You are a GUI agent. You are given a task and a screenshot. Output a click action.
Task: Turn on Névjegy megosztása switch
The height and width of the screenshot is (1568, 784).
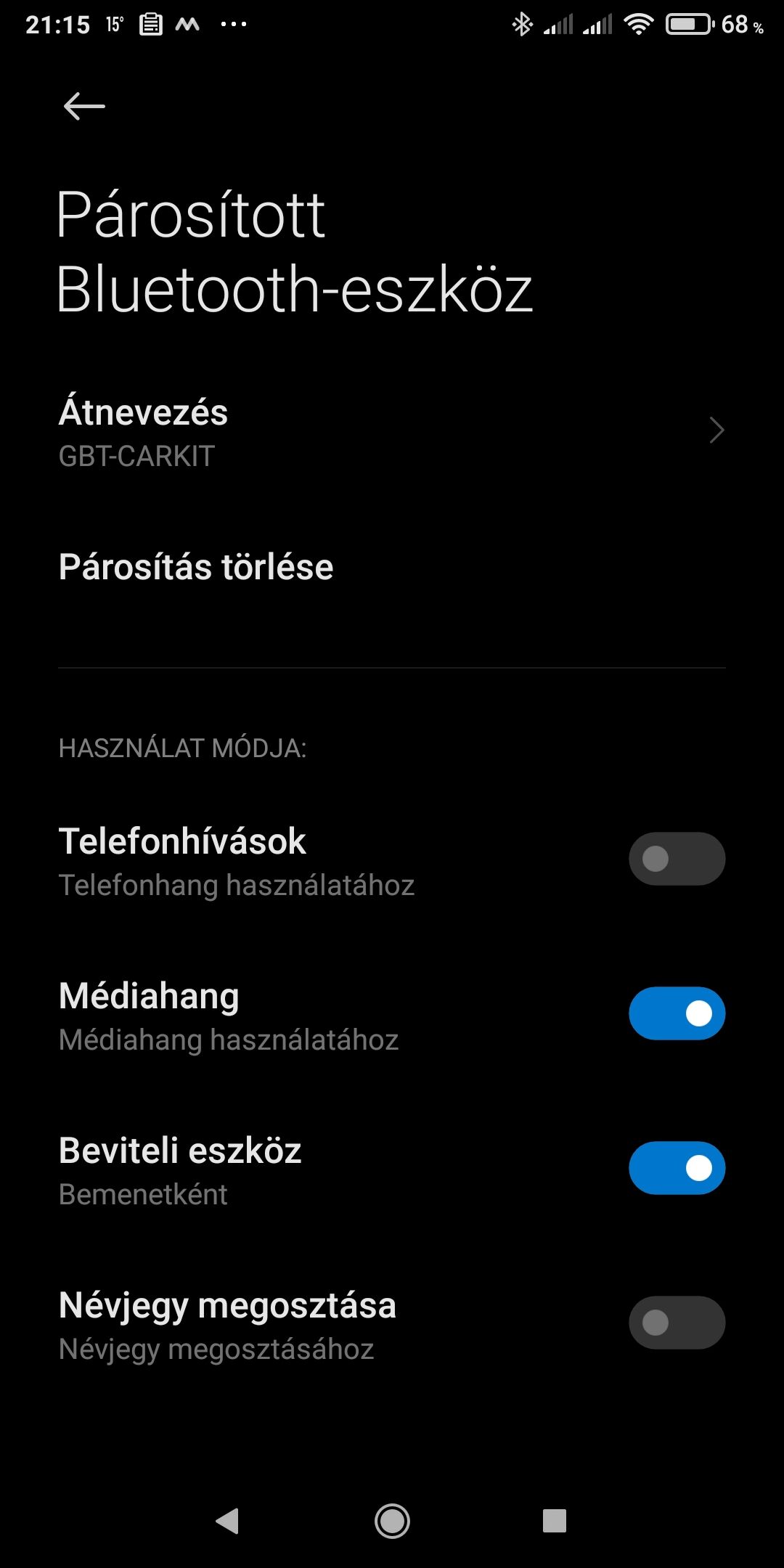point(676,1323)
